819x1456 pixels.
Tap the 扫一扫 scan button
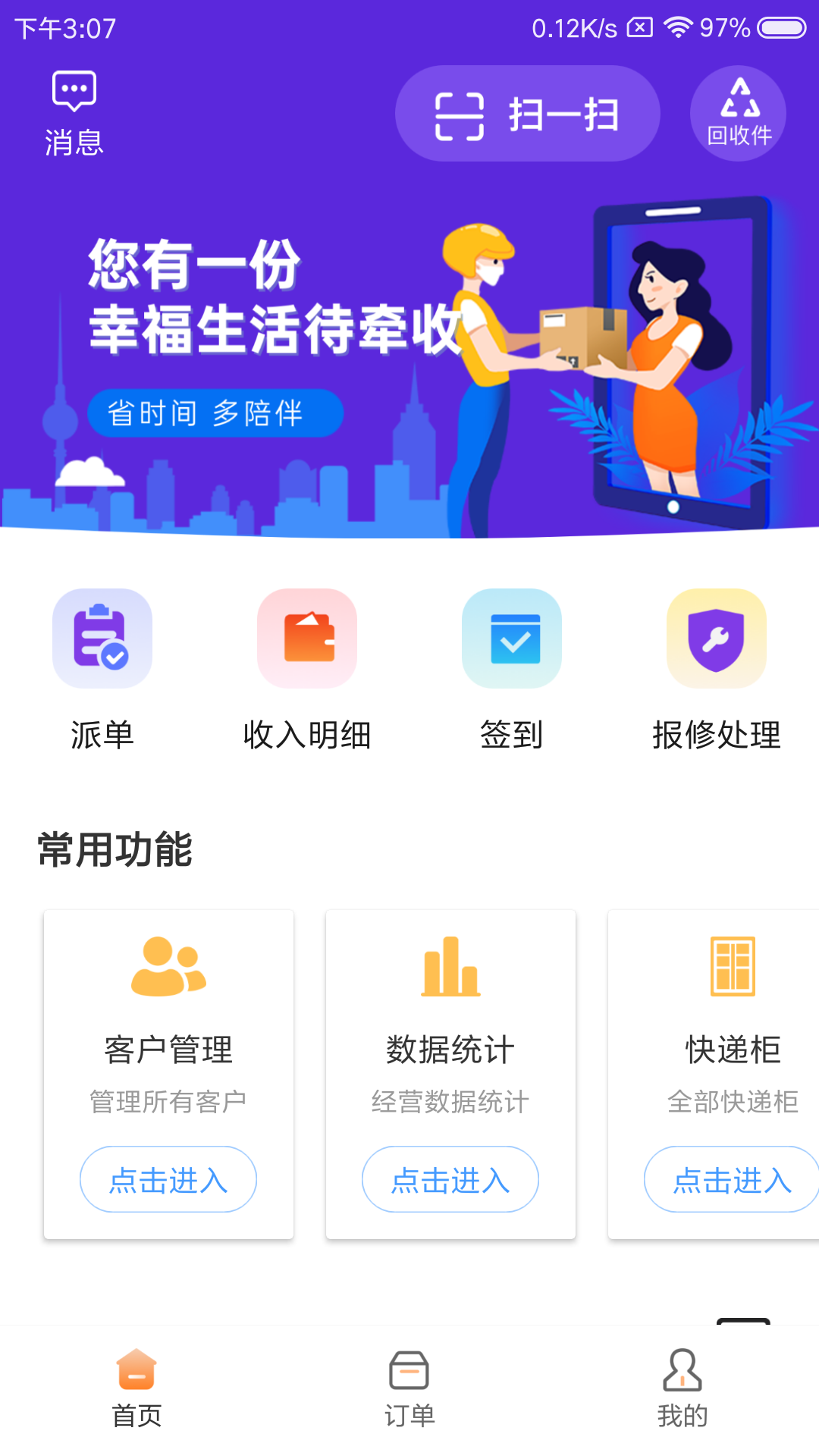pos(528,114)
